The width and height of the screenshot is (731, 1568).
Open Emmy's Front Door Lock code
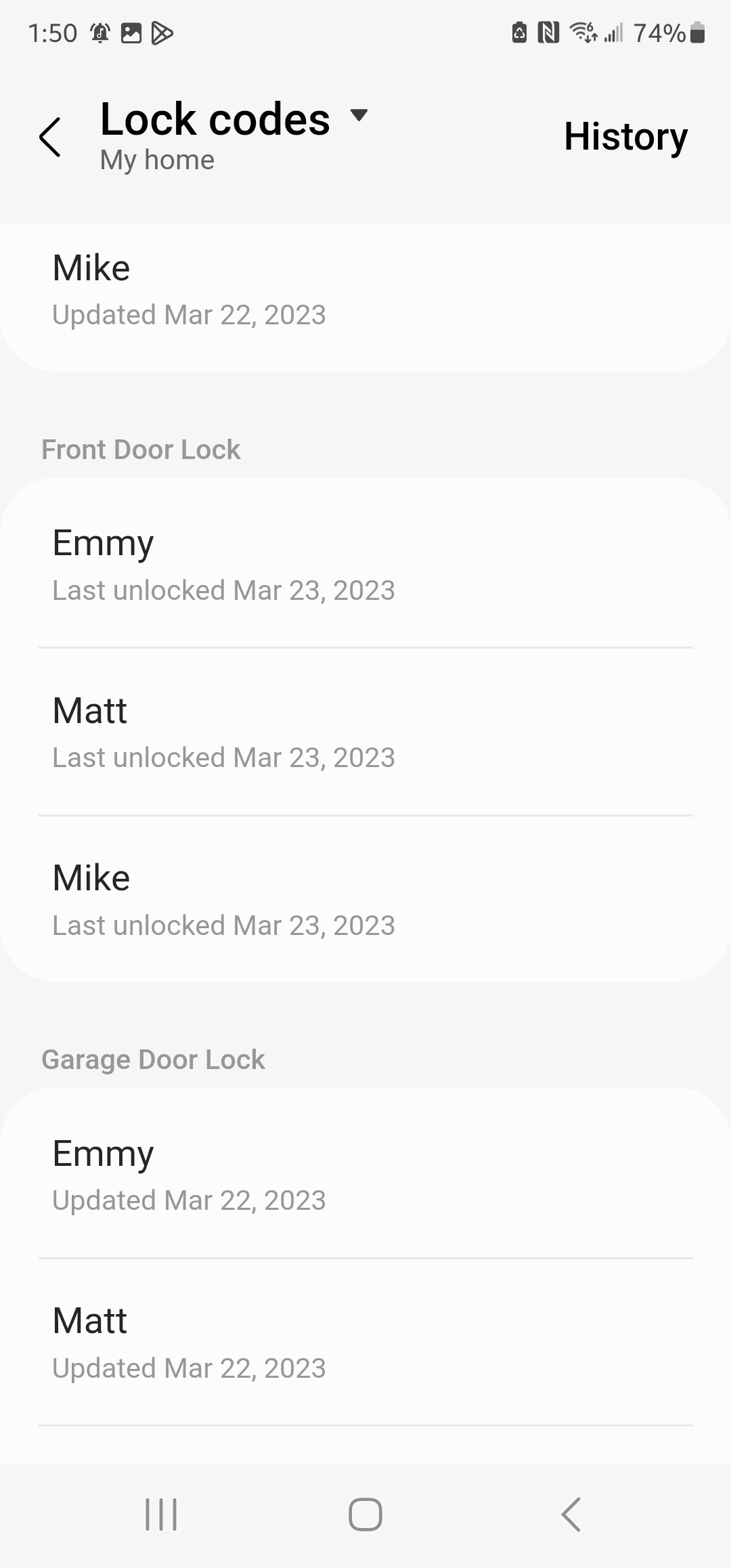(x=365, y=564)
